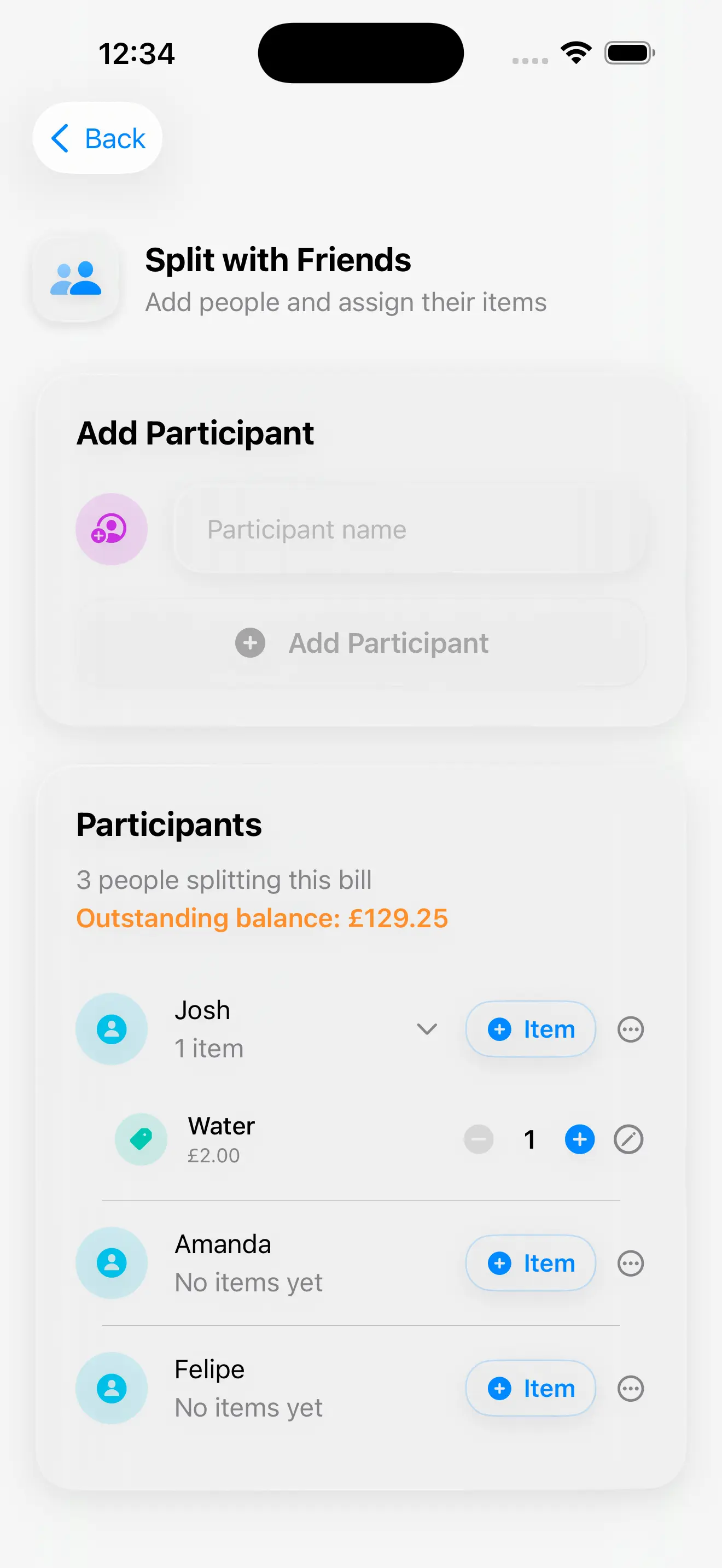The height and width of the screenshot is (1568, 722).
Task: Select Josh's teal profile avatar icon
Action: (x=112, y=1029)
